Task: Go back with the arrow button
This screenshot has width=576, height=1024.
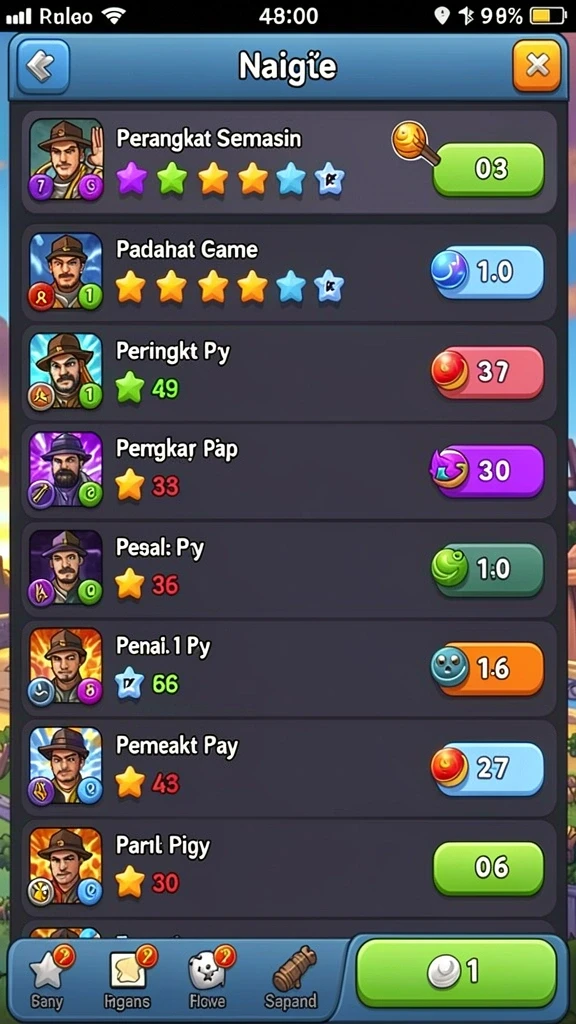Action: click(x=43, y=66)
